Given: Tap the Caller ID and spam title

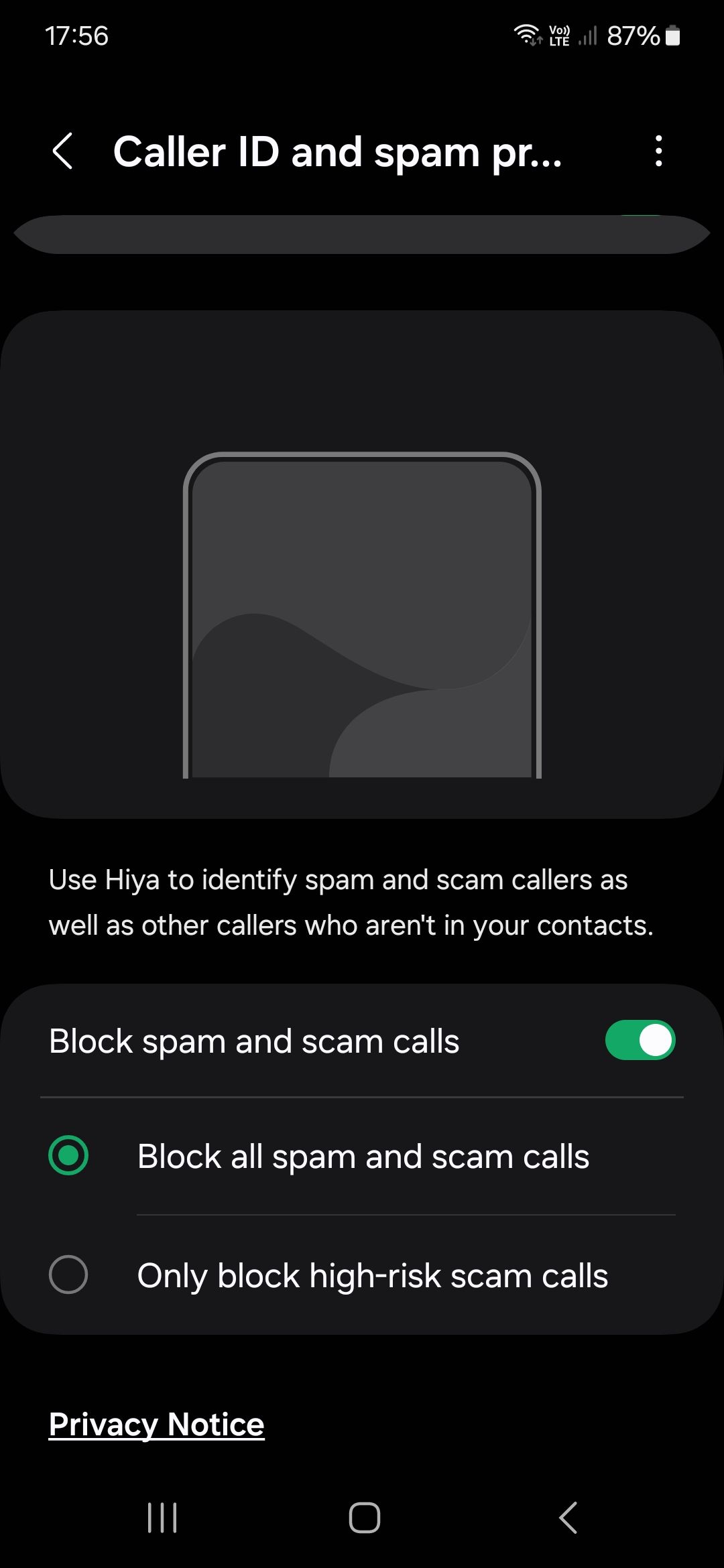Looking at the screenshot, I should (338, 153).
